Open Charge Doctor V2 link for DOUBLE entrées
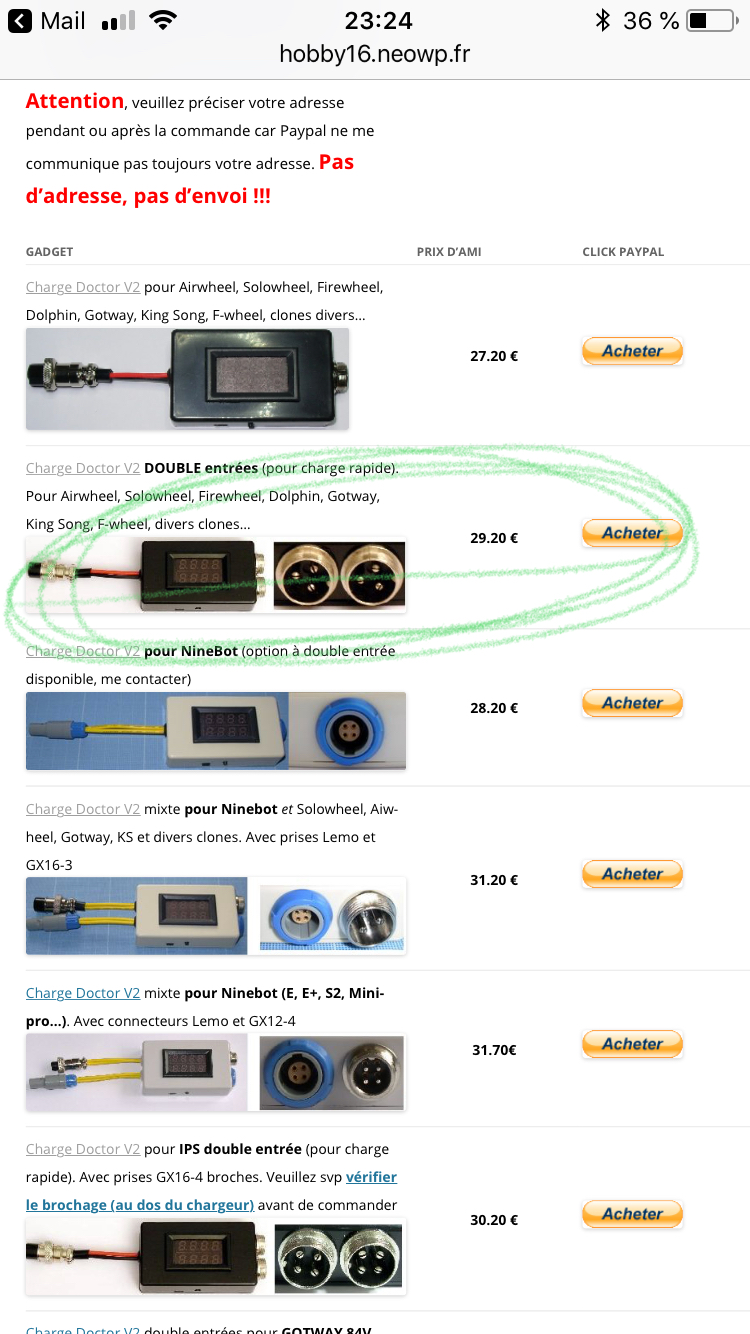Screen dimensions: 750x1334 coord(83,468)
